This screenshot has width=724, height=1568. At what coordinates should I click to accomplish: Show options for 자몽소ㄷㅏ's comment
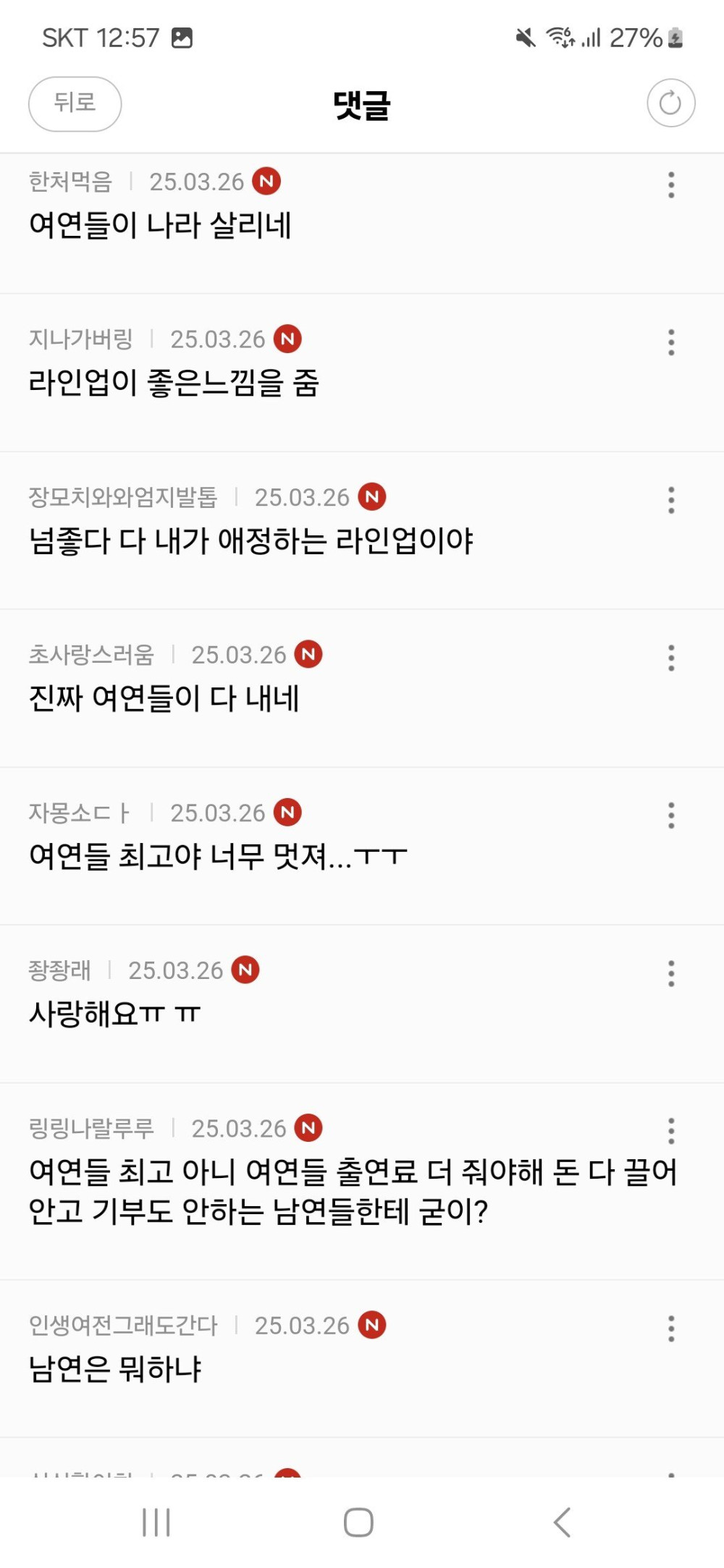pyautogui.click(x=671, y=815)
